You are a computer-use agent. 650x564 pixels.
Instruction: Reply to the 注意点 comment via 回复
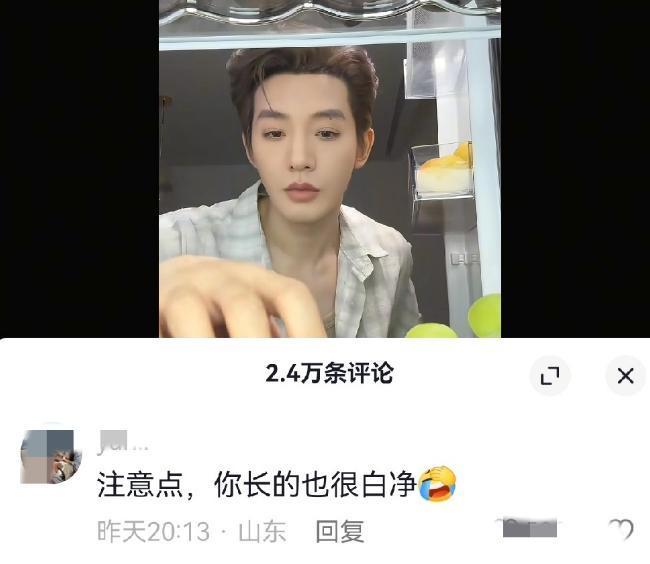point(340,531)
